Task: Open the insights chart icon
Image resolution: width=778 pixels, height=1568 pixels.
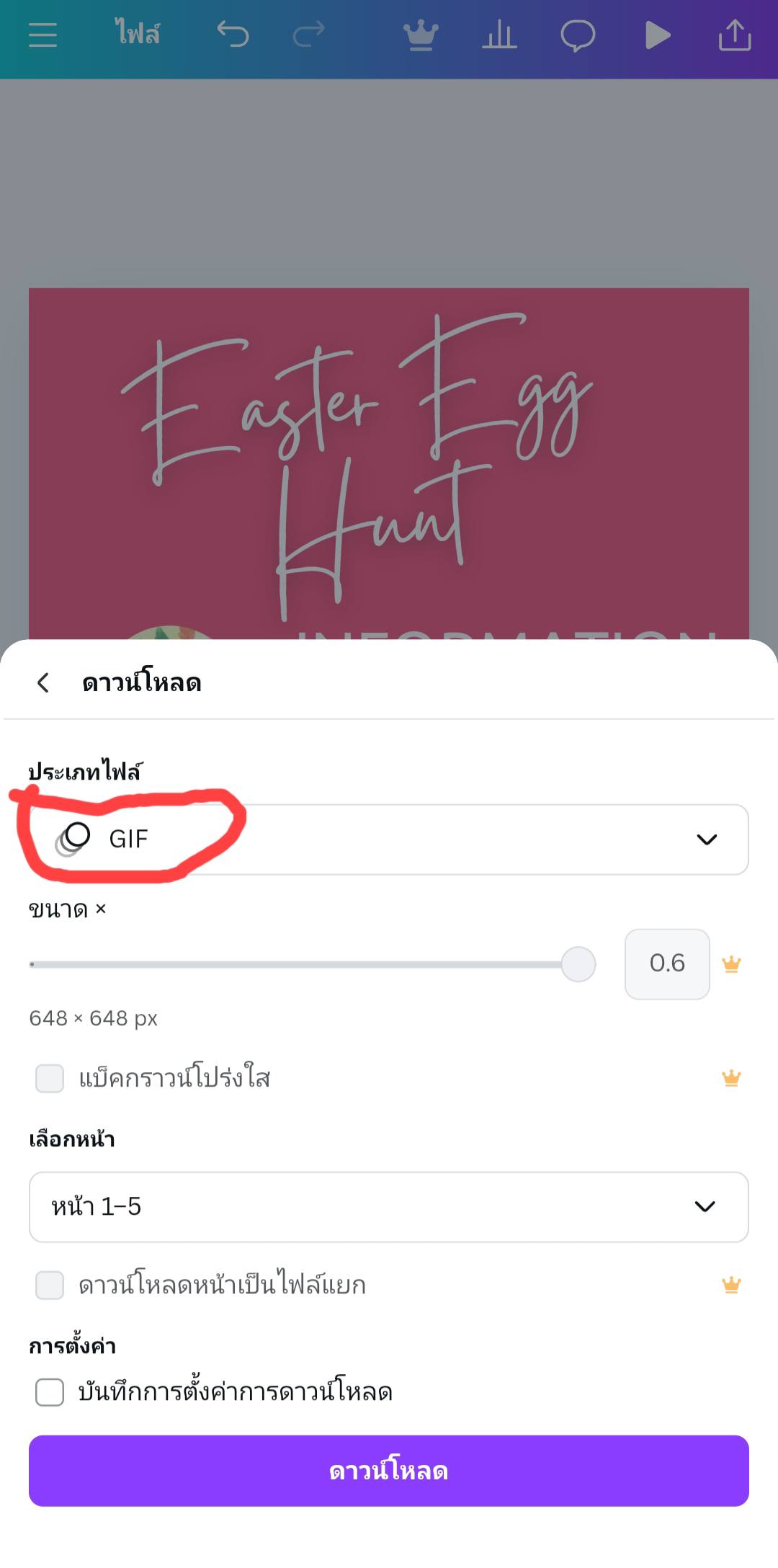Action: [x=499, y=35]
